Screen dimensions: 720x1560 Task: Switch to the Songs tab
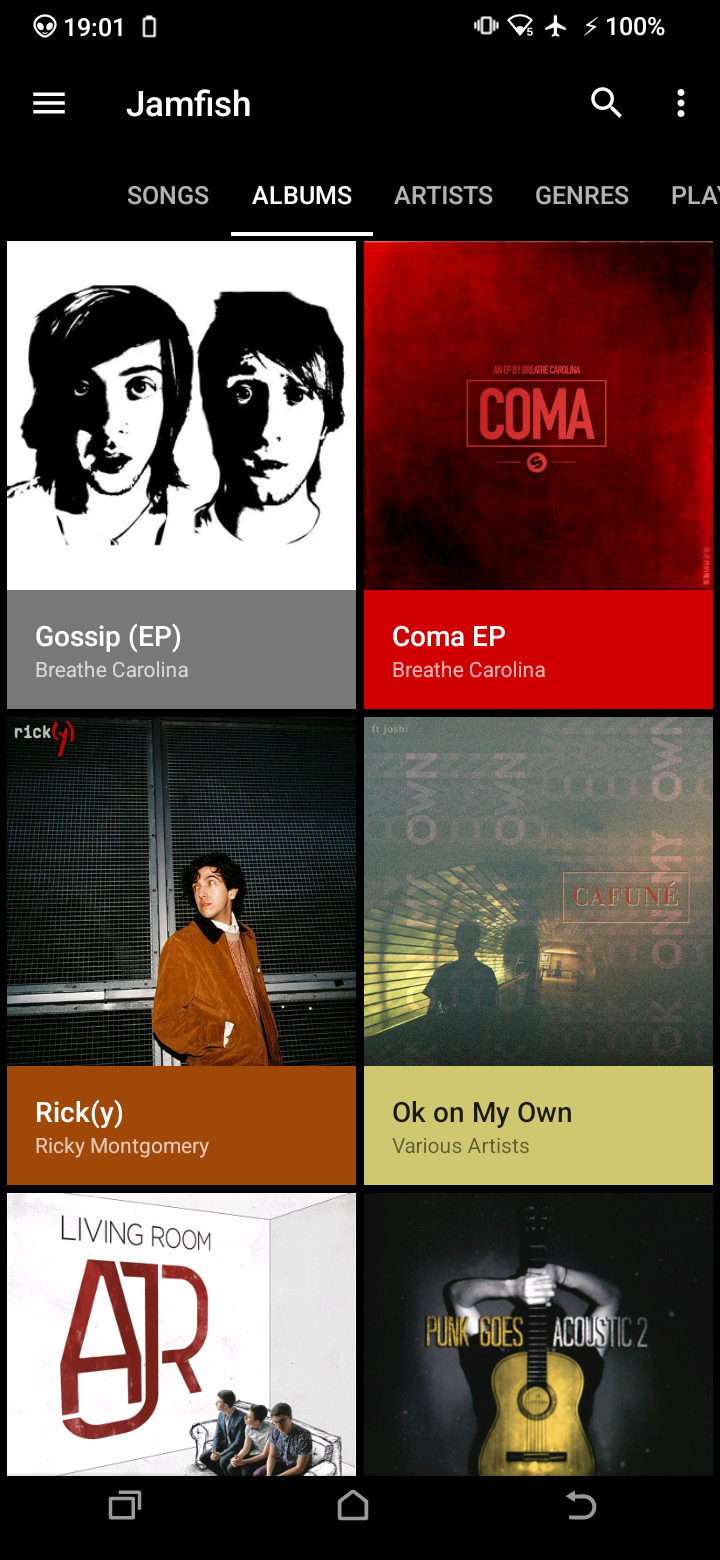coord(168,195)
